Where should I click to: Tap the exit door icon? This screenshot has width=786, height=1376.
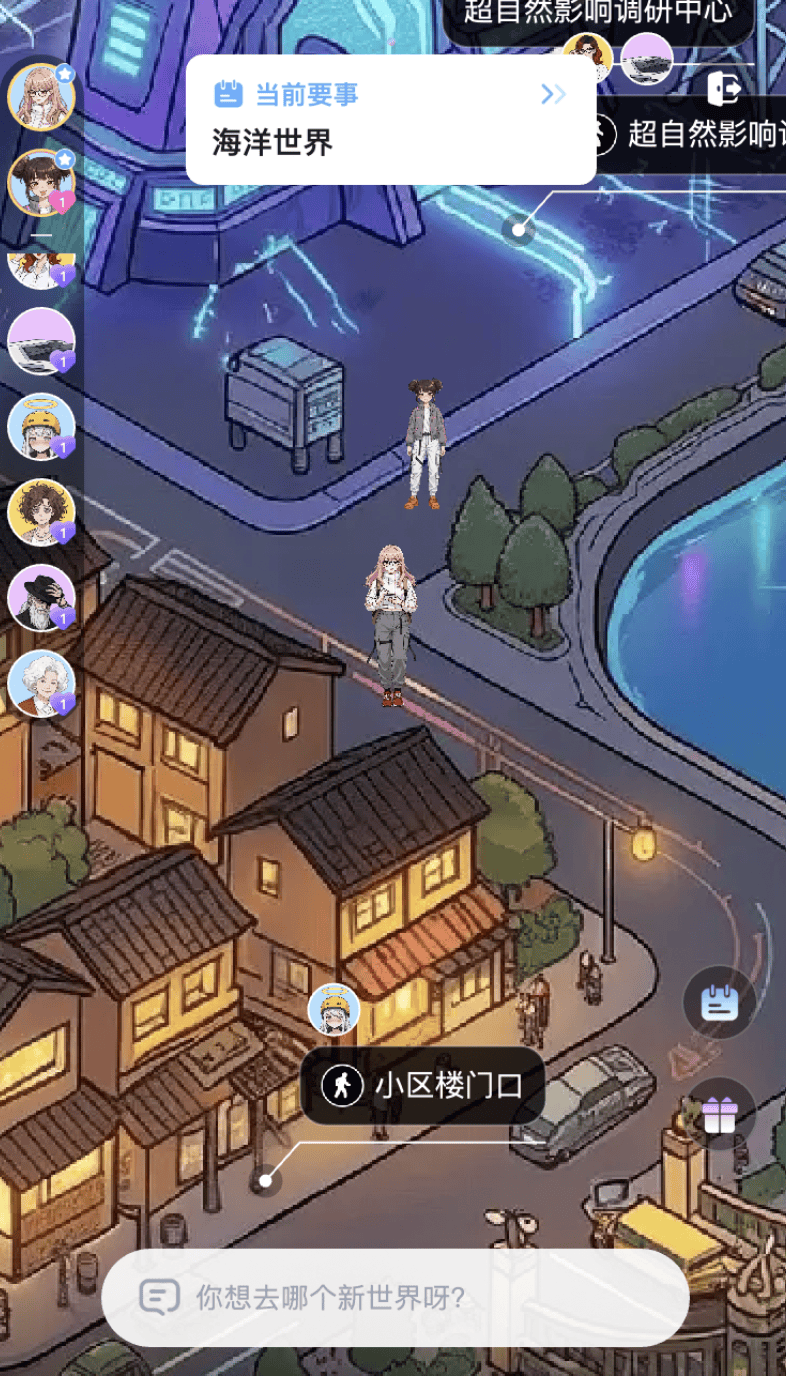click(722, 88)
